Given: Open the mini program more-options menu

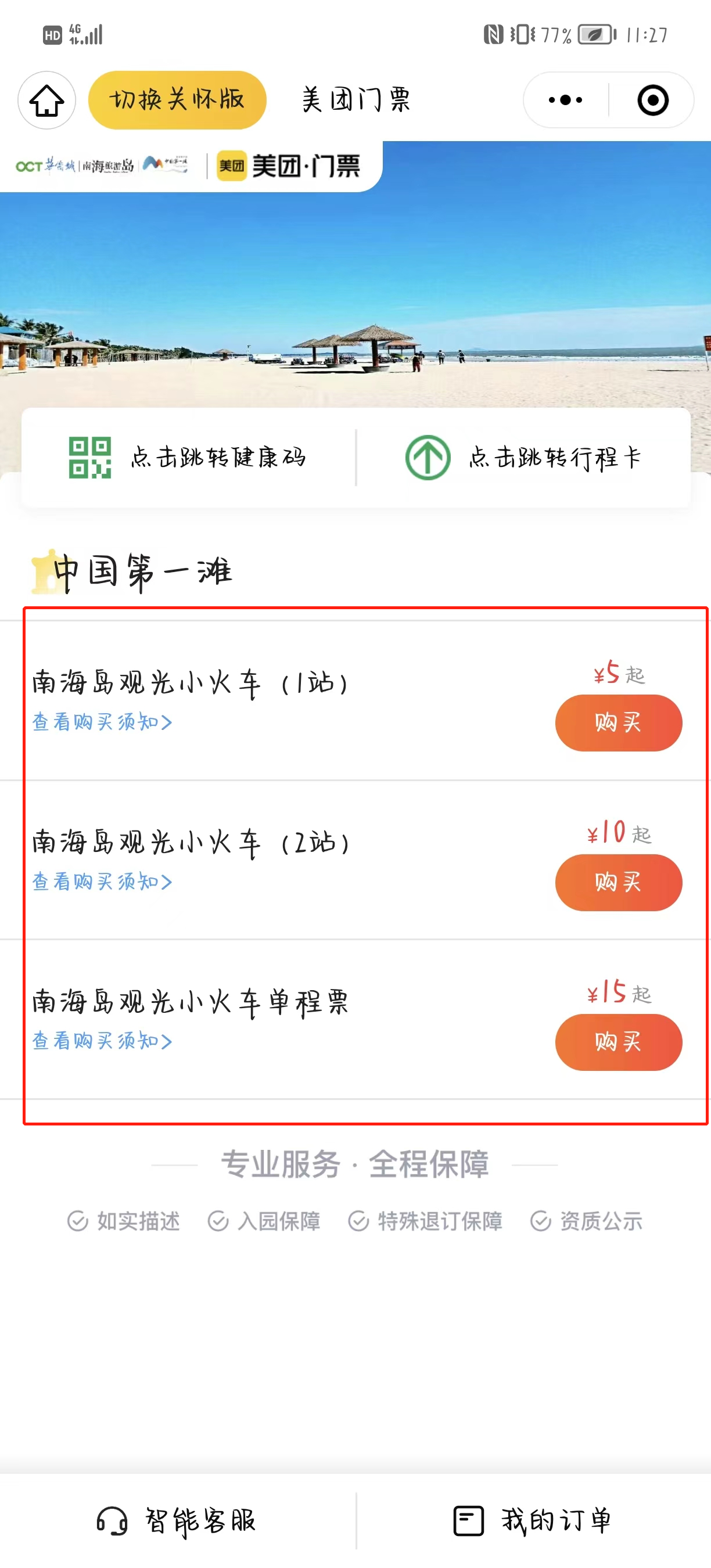Looking at the screenshot, I should pos(565,100).
